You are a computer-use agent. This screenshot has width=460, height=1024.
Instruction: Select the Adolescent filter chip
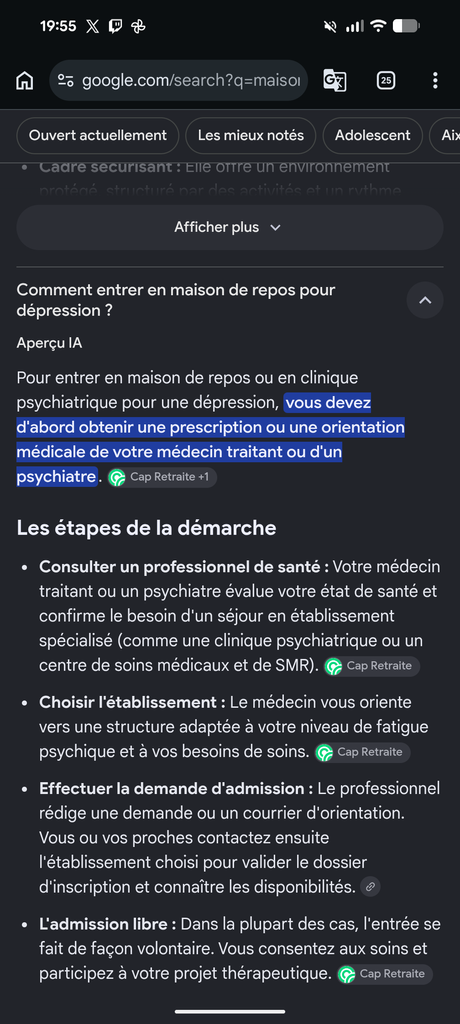point(372,136)
